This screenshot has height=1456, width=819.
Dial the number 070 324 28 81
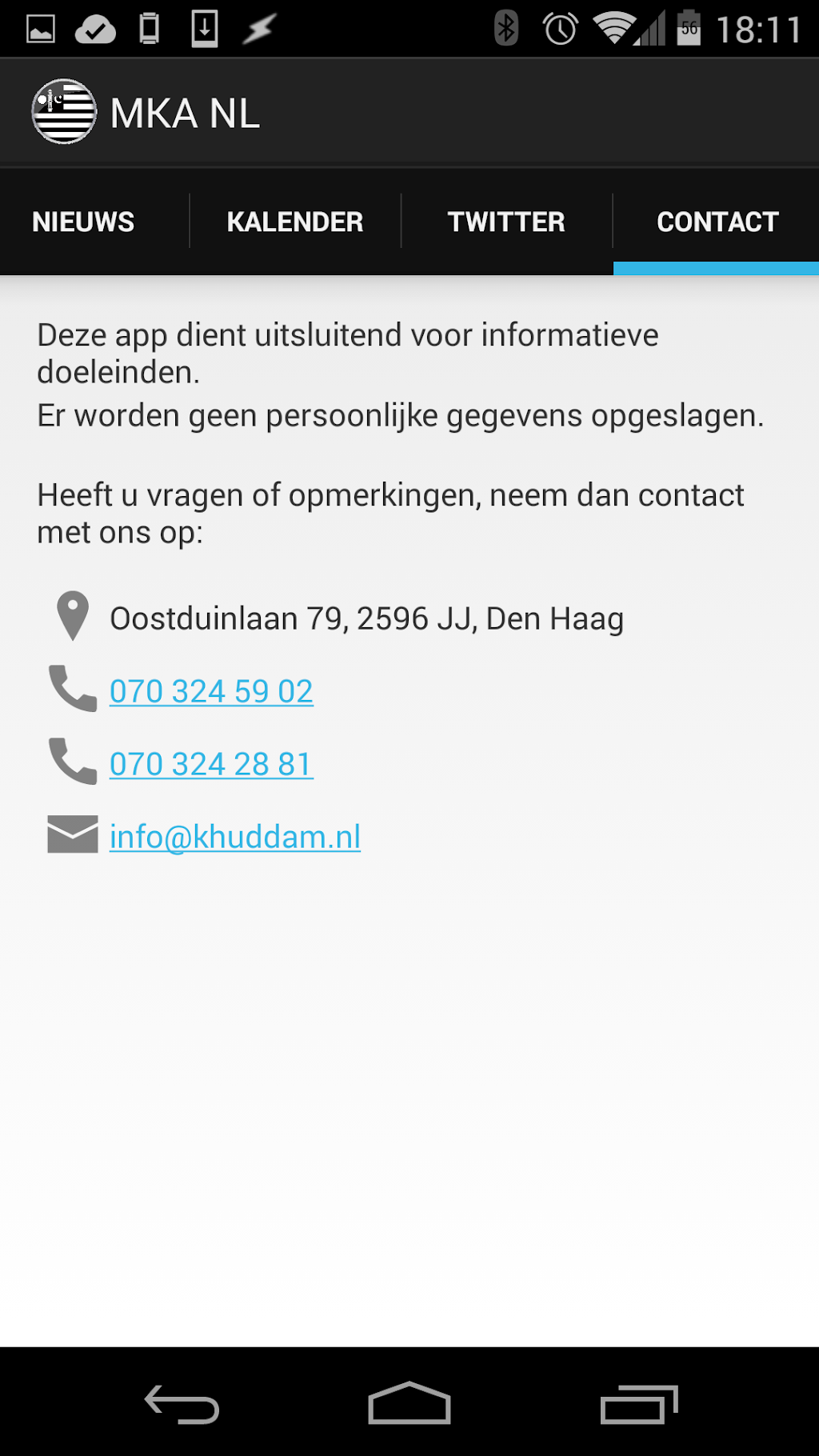(x=211, y=764)
